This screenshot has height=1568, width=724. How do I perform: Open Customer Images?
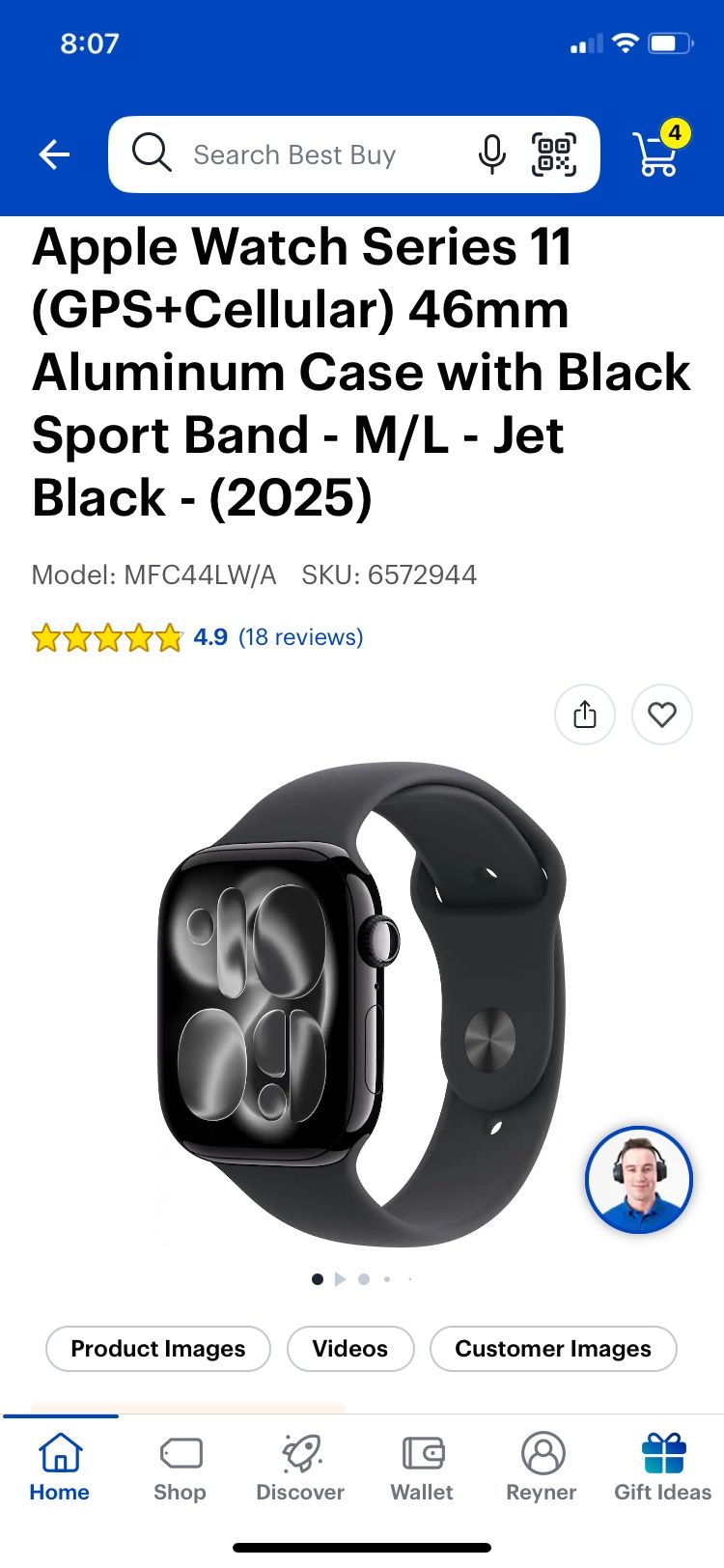pyautogui.click(x=553, y=1348)
